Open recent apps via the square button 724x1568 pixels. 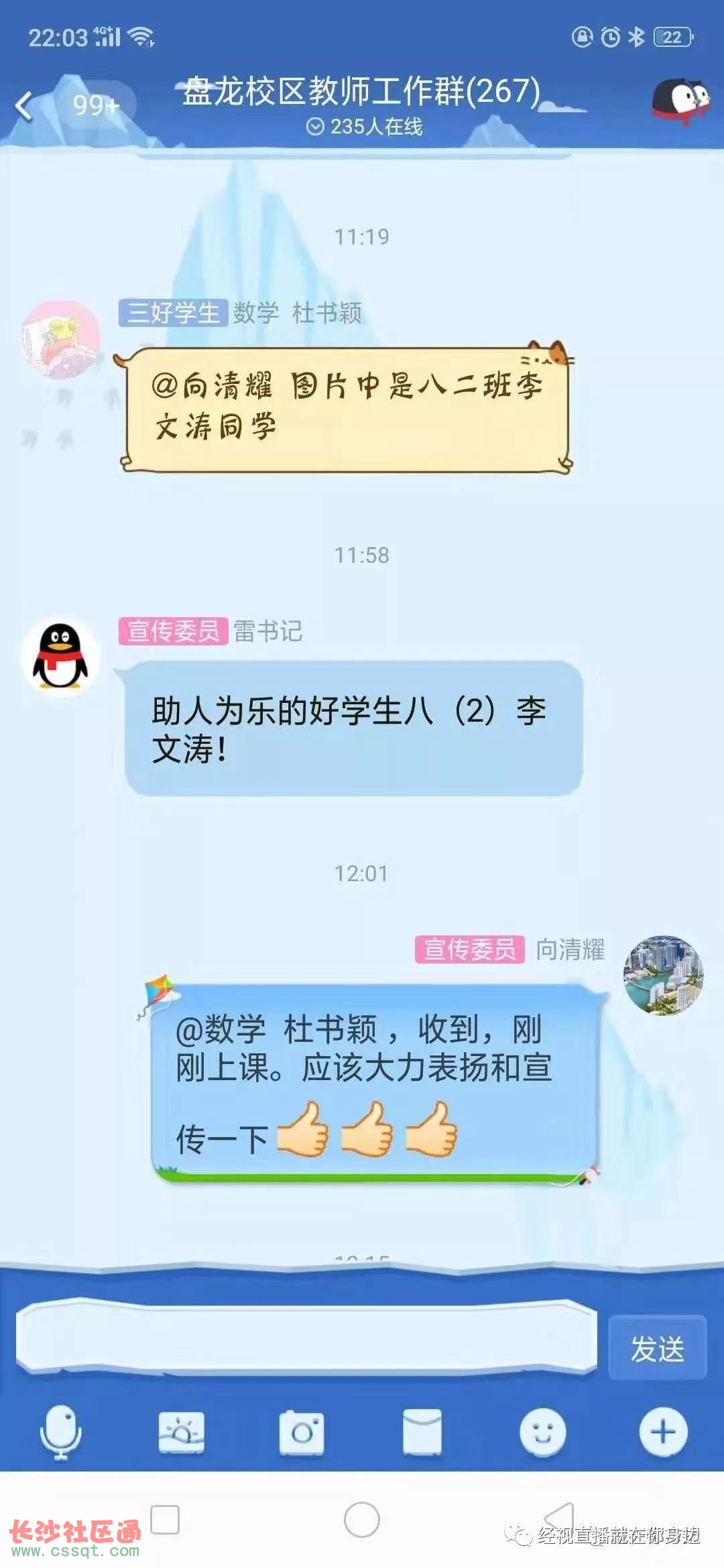click(x=165, y=1520)
